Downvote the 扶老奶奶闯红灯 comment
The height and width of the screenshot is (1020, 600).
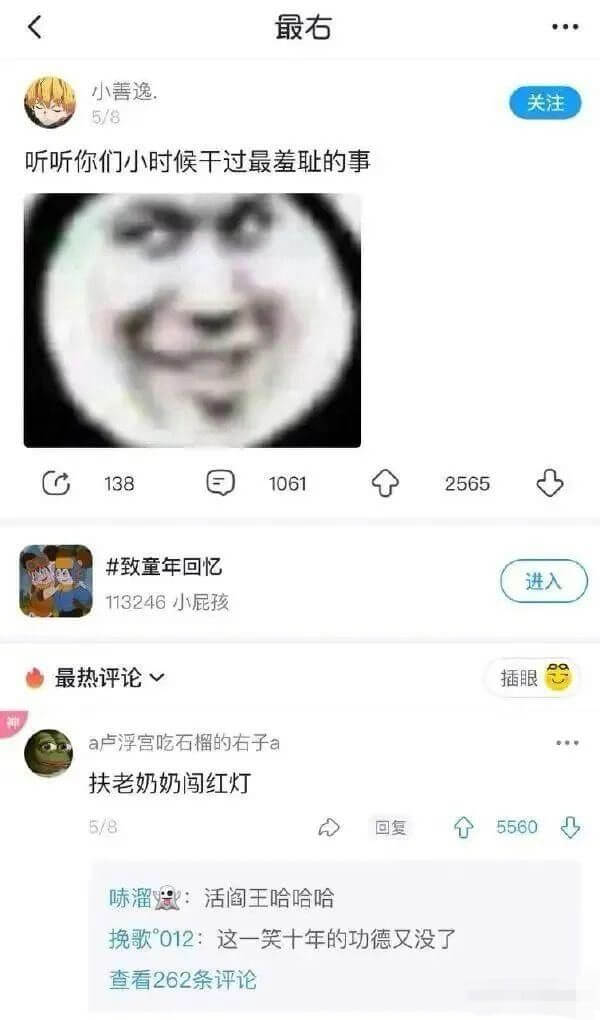pos(570,828)
